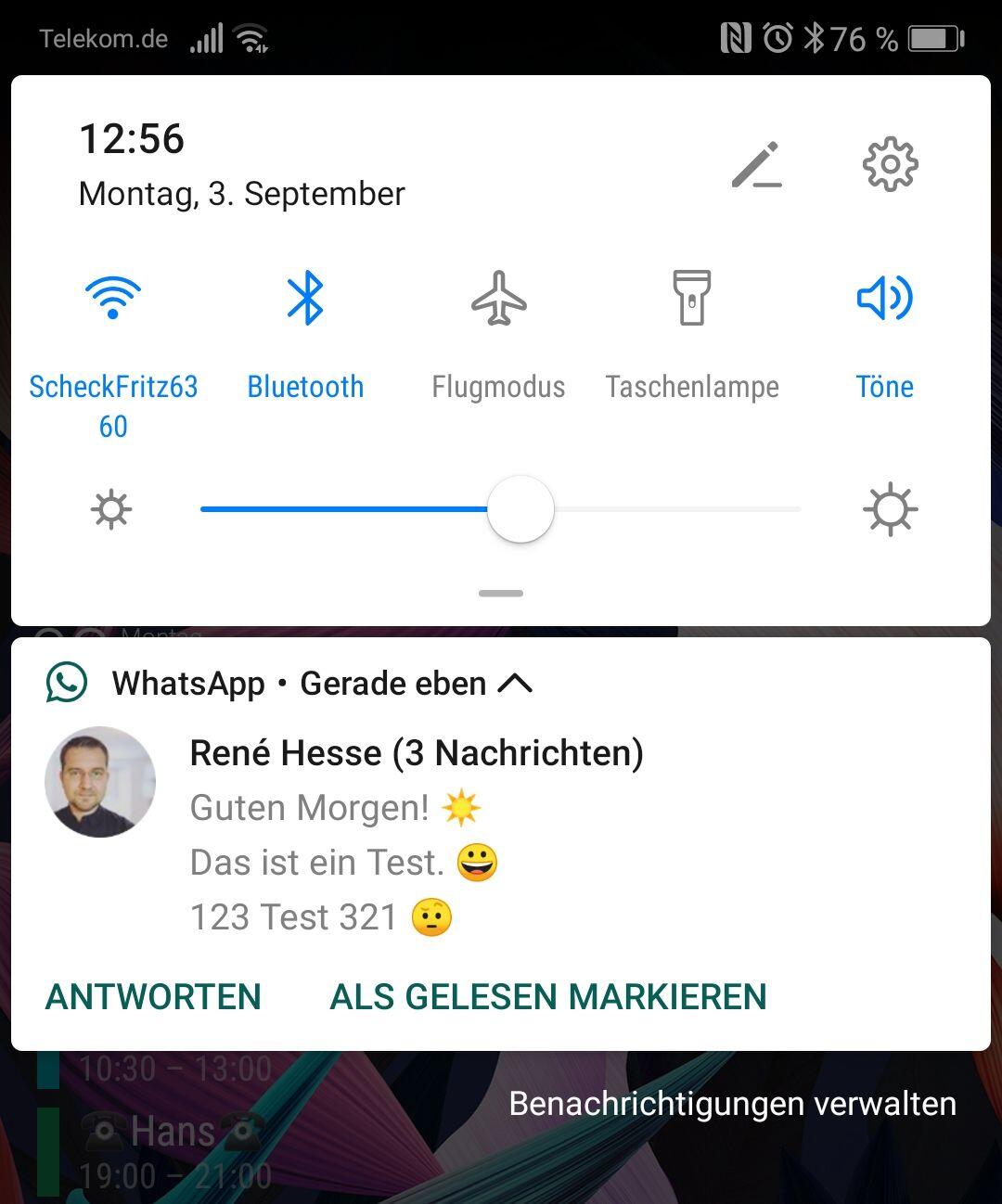
Task: Turn on the Taschenlampe
Action: (x=692, y=299)
